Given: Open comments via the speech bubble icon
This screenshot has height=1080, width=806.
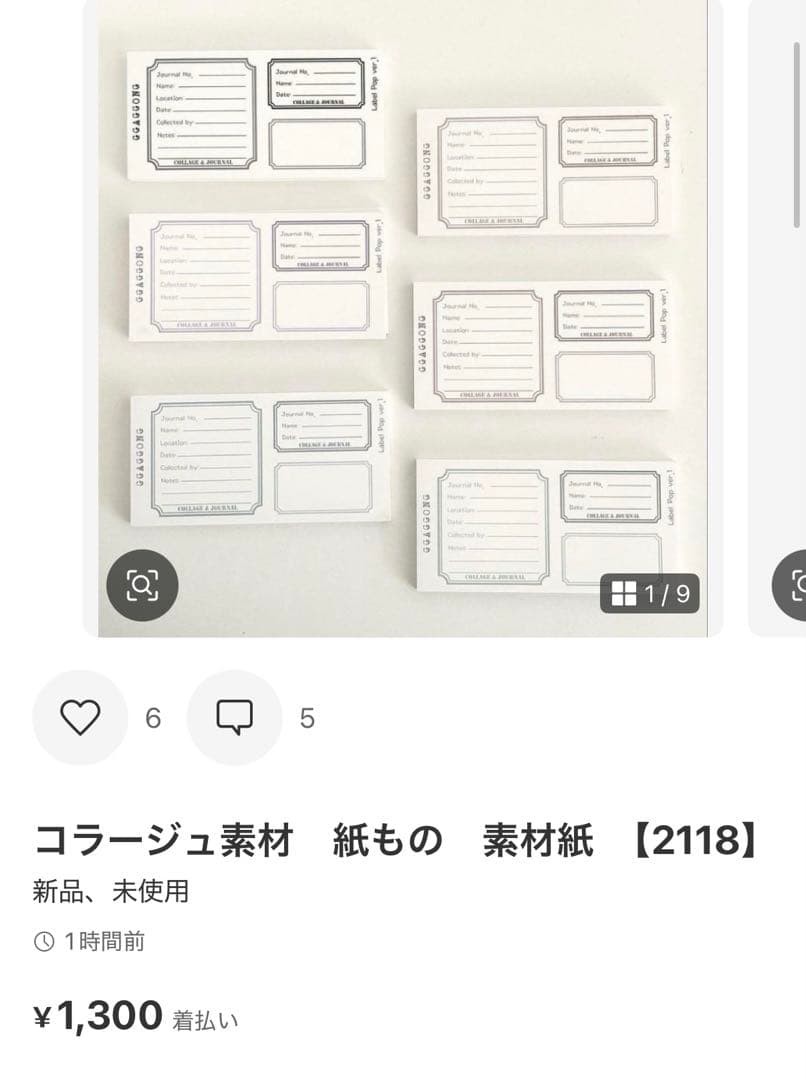Looking at the screenshot, I should point(235,716).
